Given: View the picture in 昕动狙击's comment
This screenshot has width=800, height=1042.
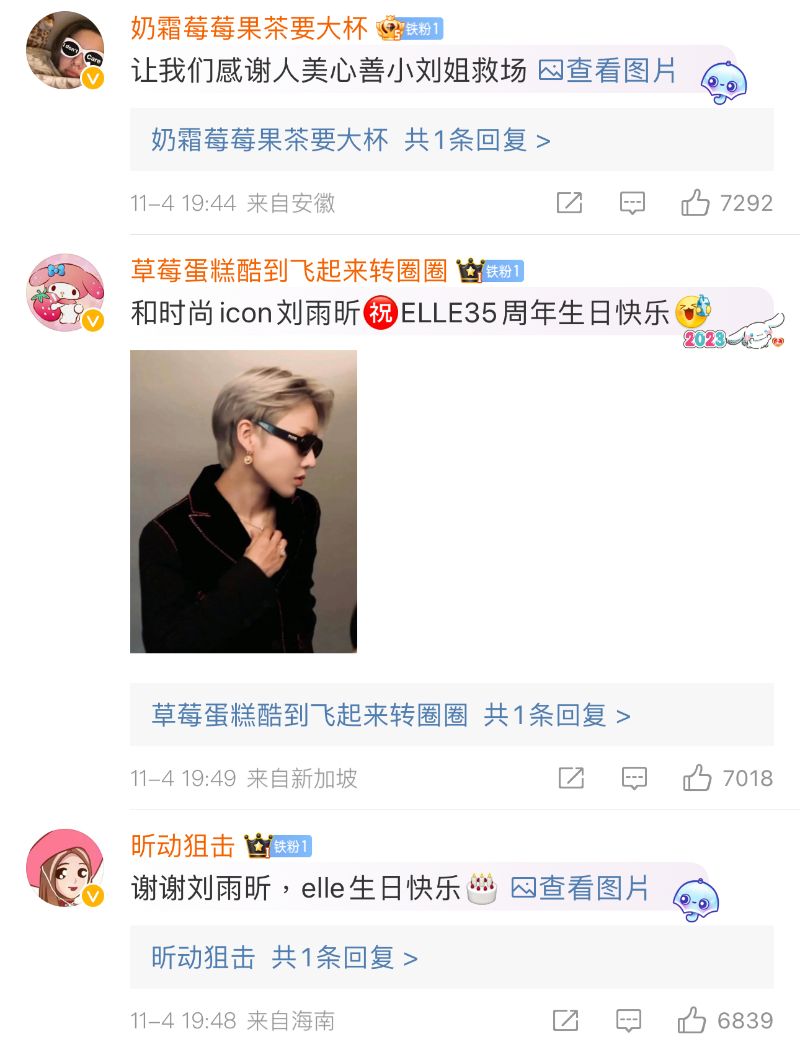Looking at the screenshot, I should point(581,888).
